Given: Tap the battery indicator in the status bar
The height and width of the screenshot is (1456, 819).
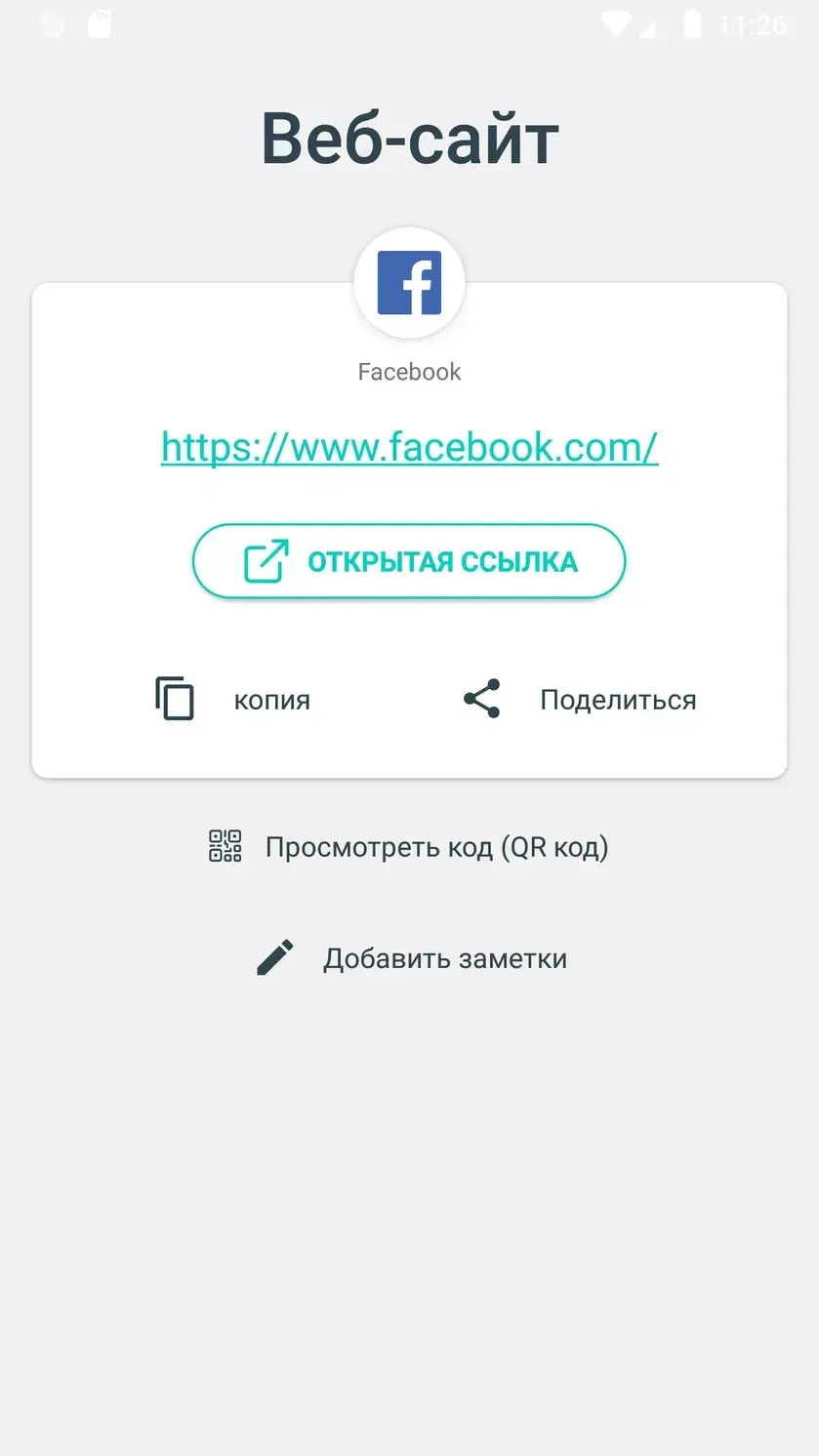Looking at the screenshot, I should coord(694,23).
